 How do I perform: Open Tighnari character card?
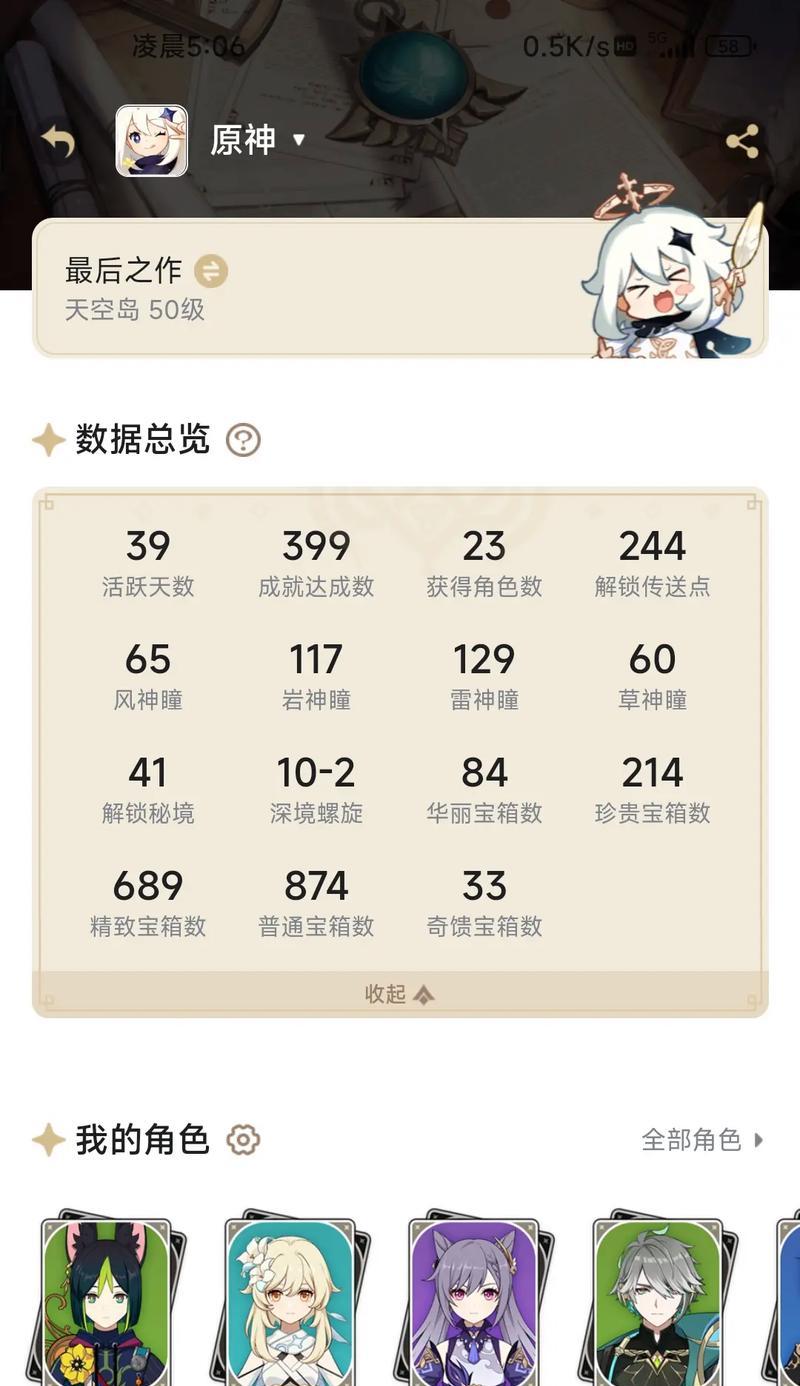coord(106,1300)
